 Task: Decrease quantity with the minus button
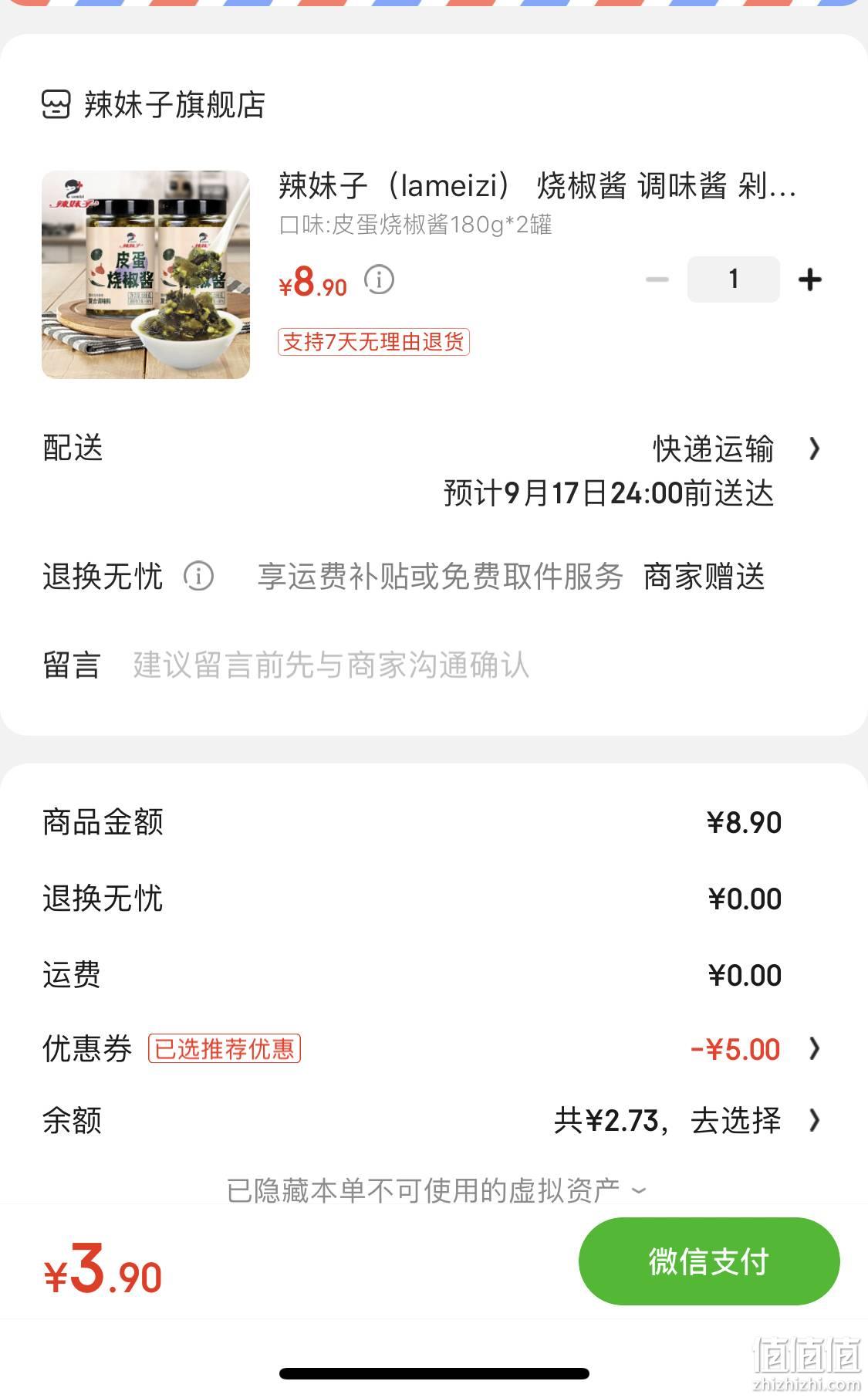coord(657,279)
